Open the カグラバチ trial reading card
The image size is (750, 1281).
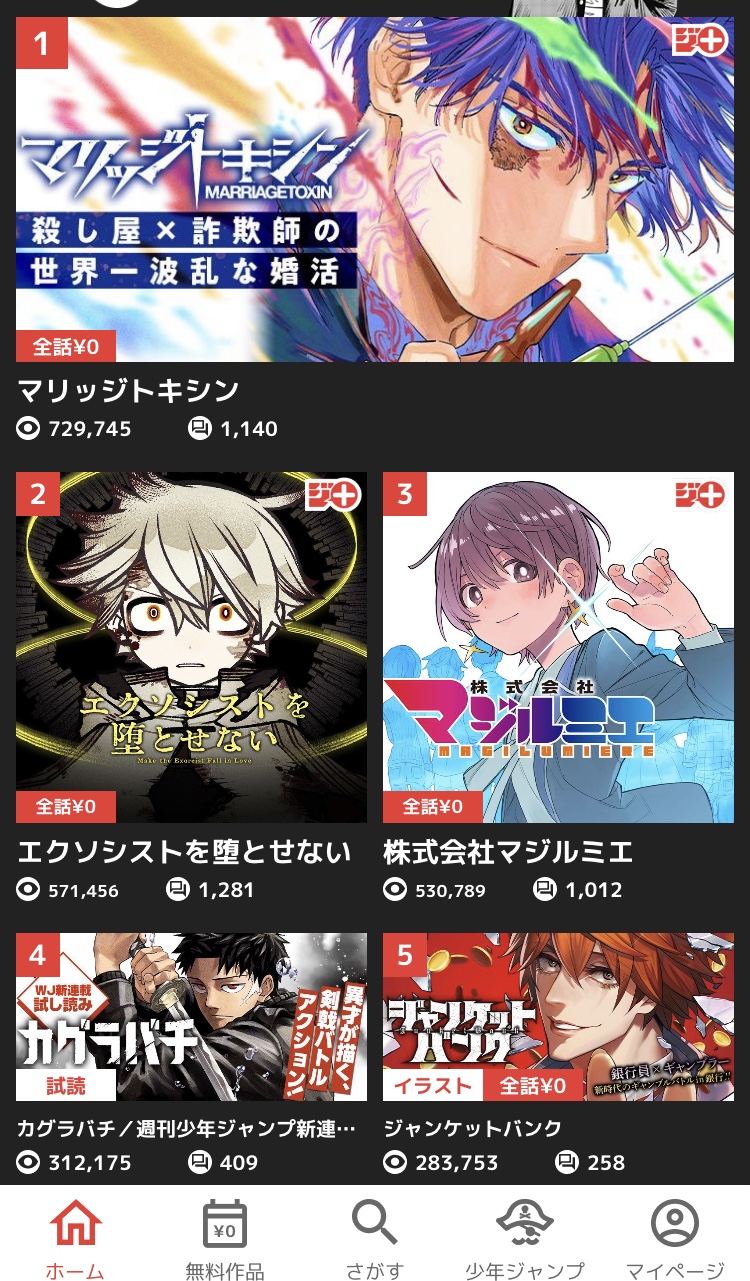coord(191,1017)
